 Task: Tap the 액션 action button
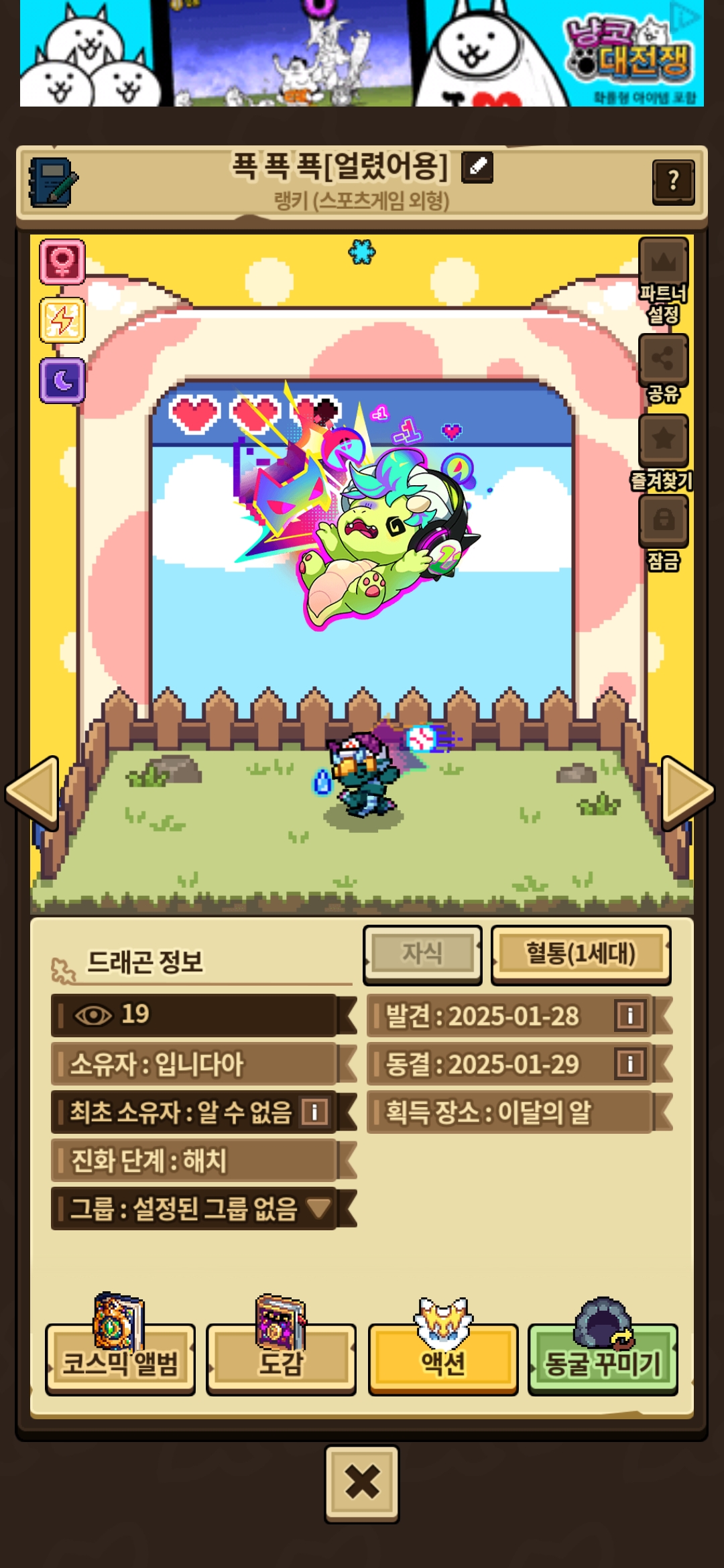click(x=443, y=1360)
